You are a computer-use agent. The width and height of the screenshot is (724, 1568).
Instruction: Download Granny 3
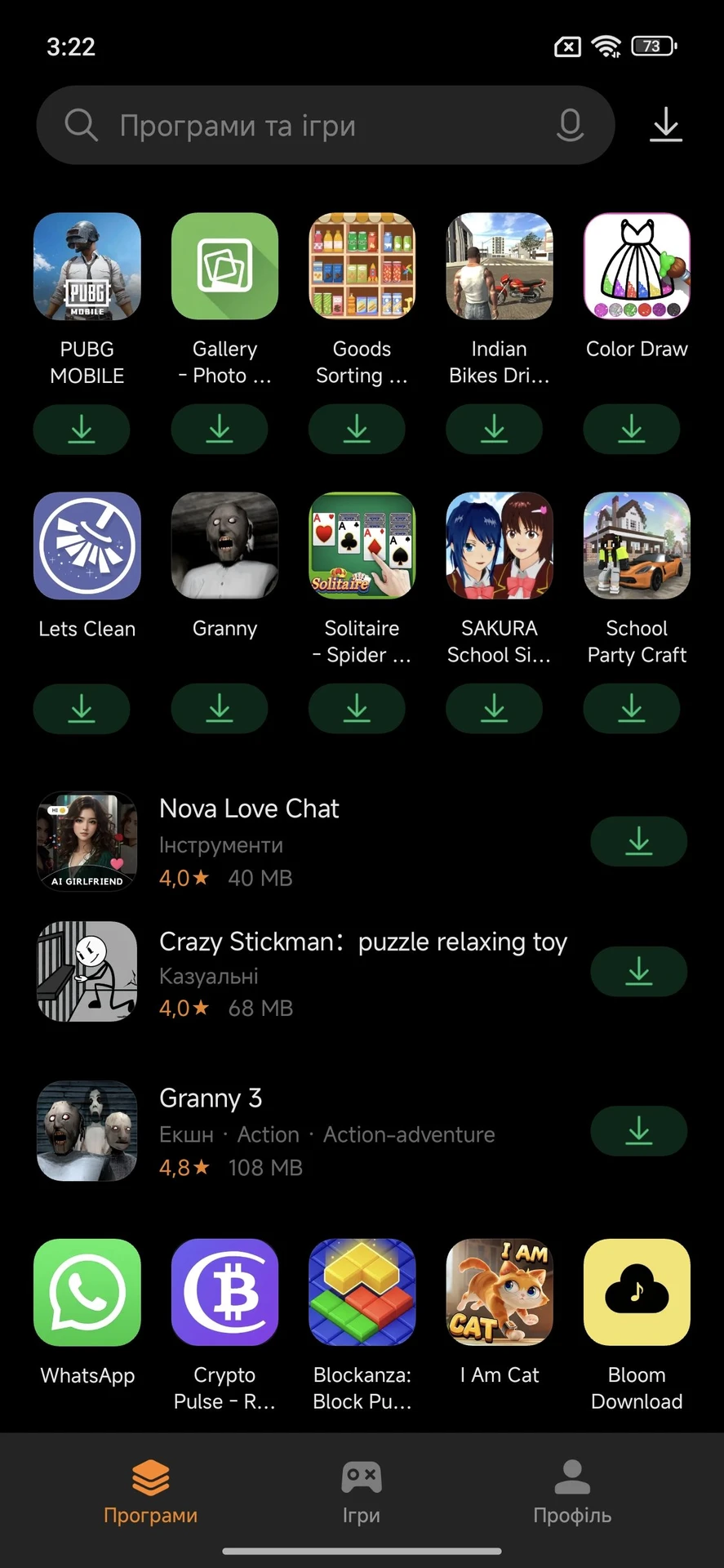pyautogui.click(x=638, y=1131)
